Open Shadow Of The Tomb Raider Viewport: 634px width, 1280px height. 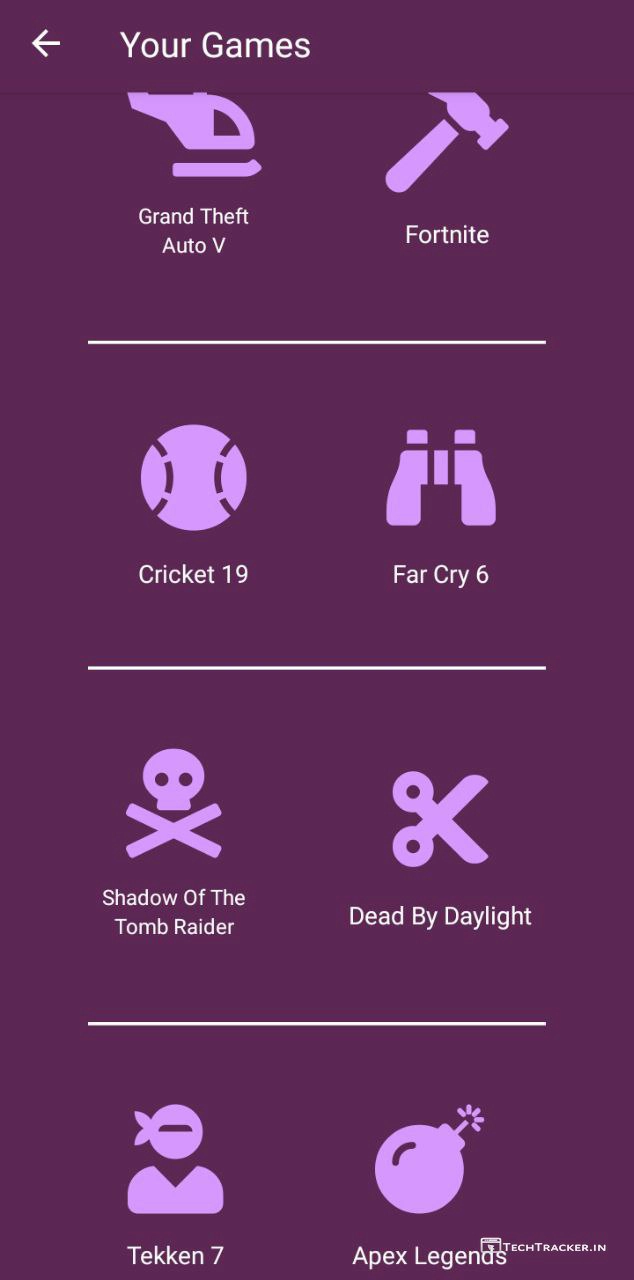[174, 840]
